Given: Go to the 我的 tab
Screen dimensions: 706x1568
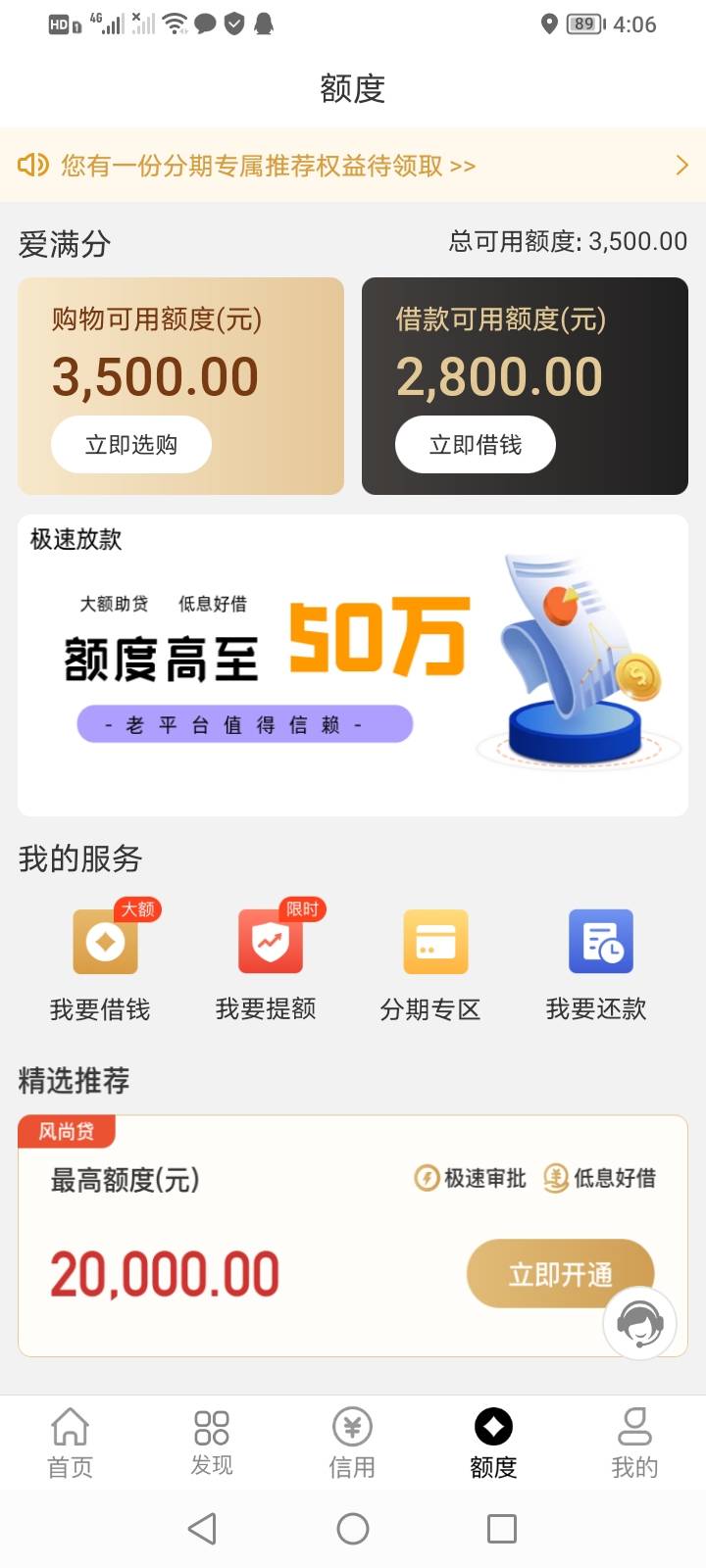Looking at the screenshot, I should pos(634,1443).
